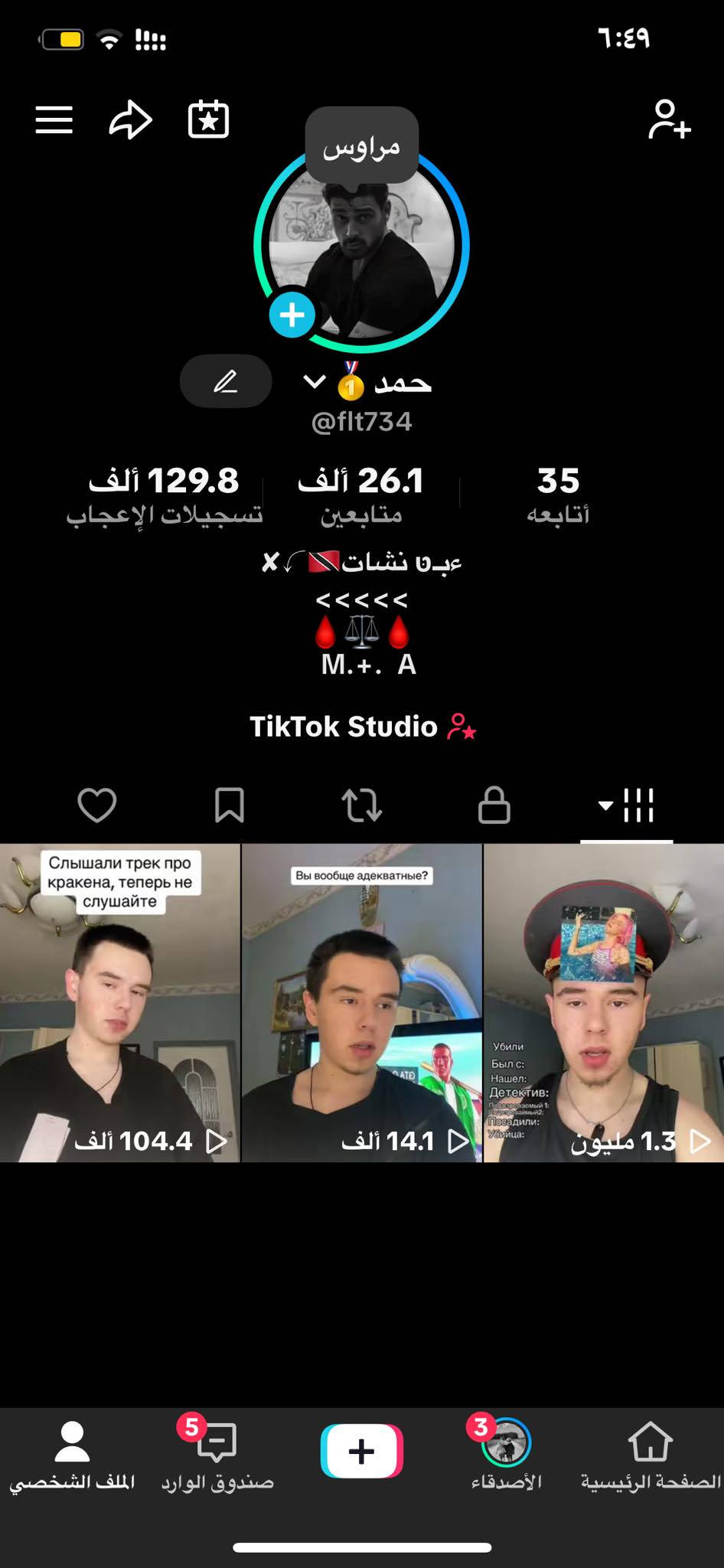Expand the account switcher chevron
This screenshot has height=1568, width=724.
pos(315,381)
